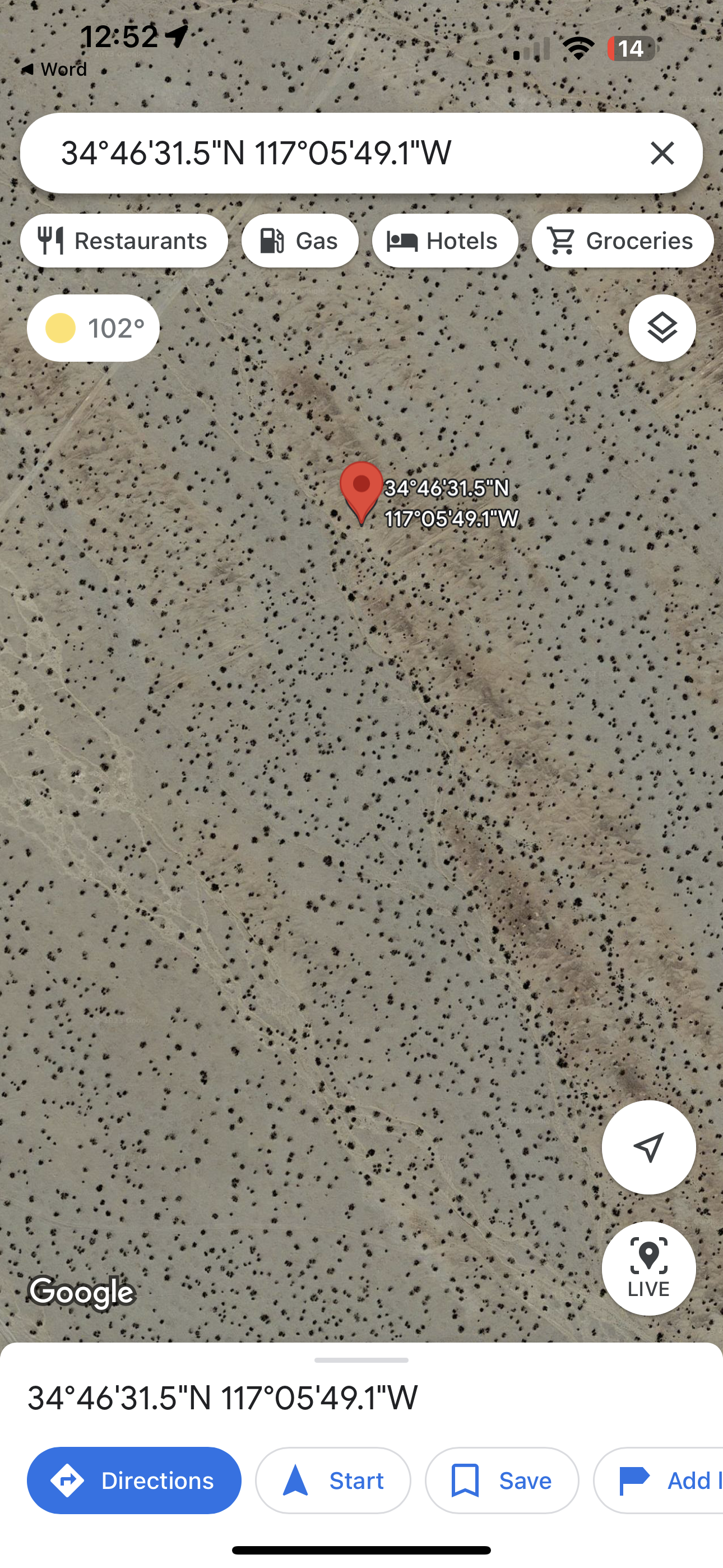Show Hotels nearby

[x=445, y=241]
